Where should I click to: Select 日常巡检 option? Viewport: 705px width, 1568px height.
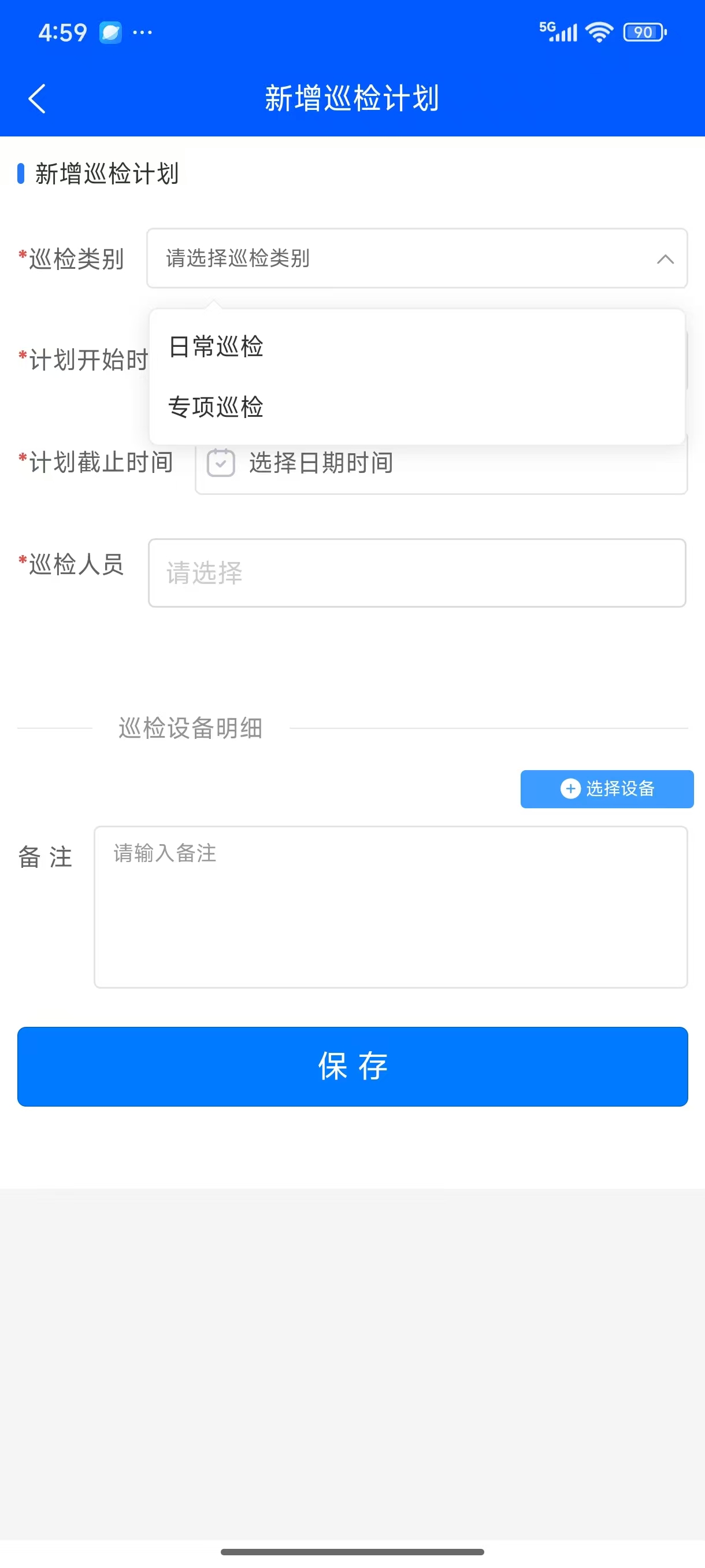(216, 346)
